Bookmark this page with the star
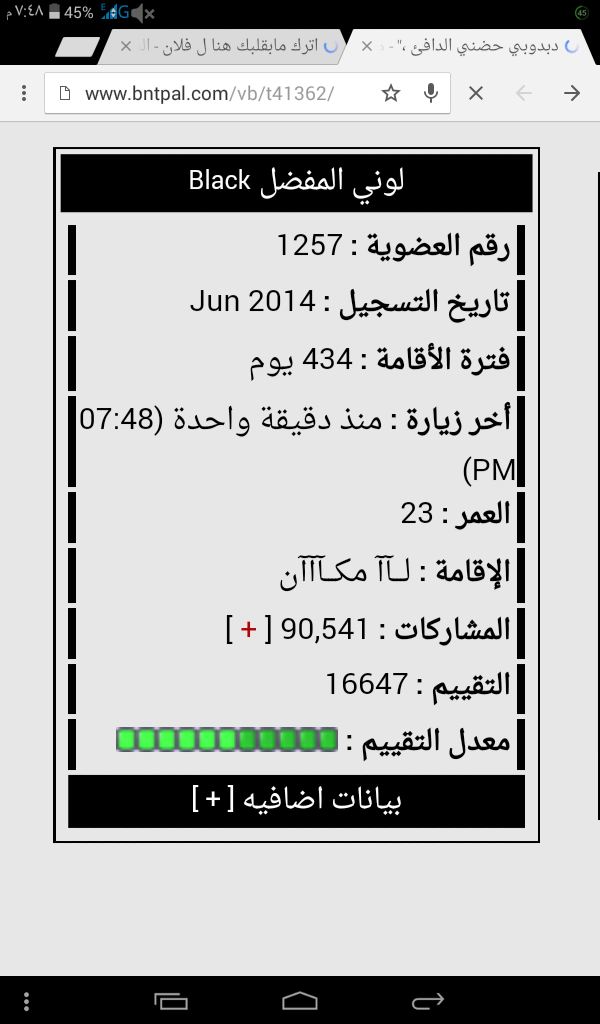This screenshot has height=1024, width=600. (x=390, y=93)
